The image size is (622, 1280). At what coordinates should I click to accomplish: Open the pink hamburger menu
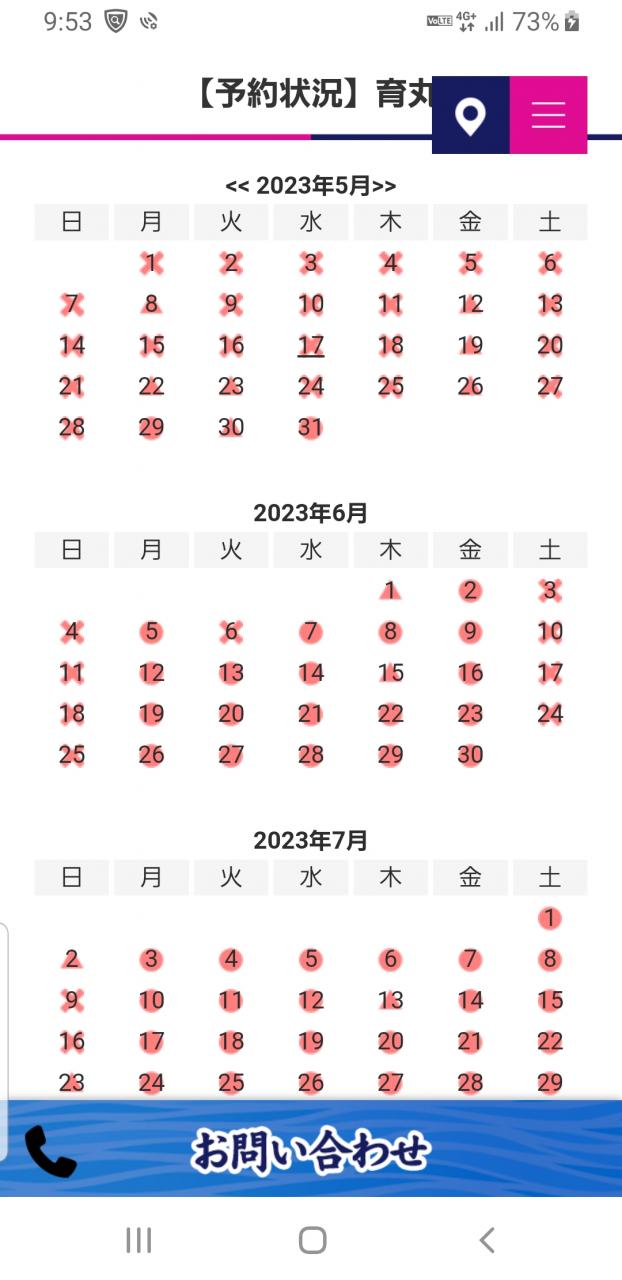[x=548, y=116]
